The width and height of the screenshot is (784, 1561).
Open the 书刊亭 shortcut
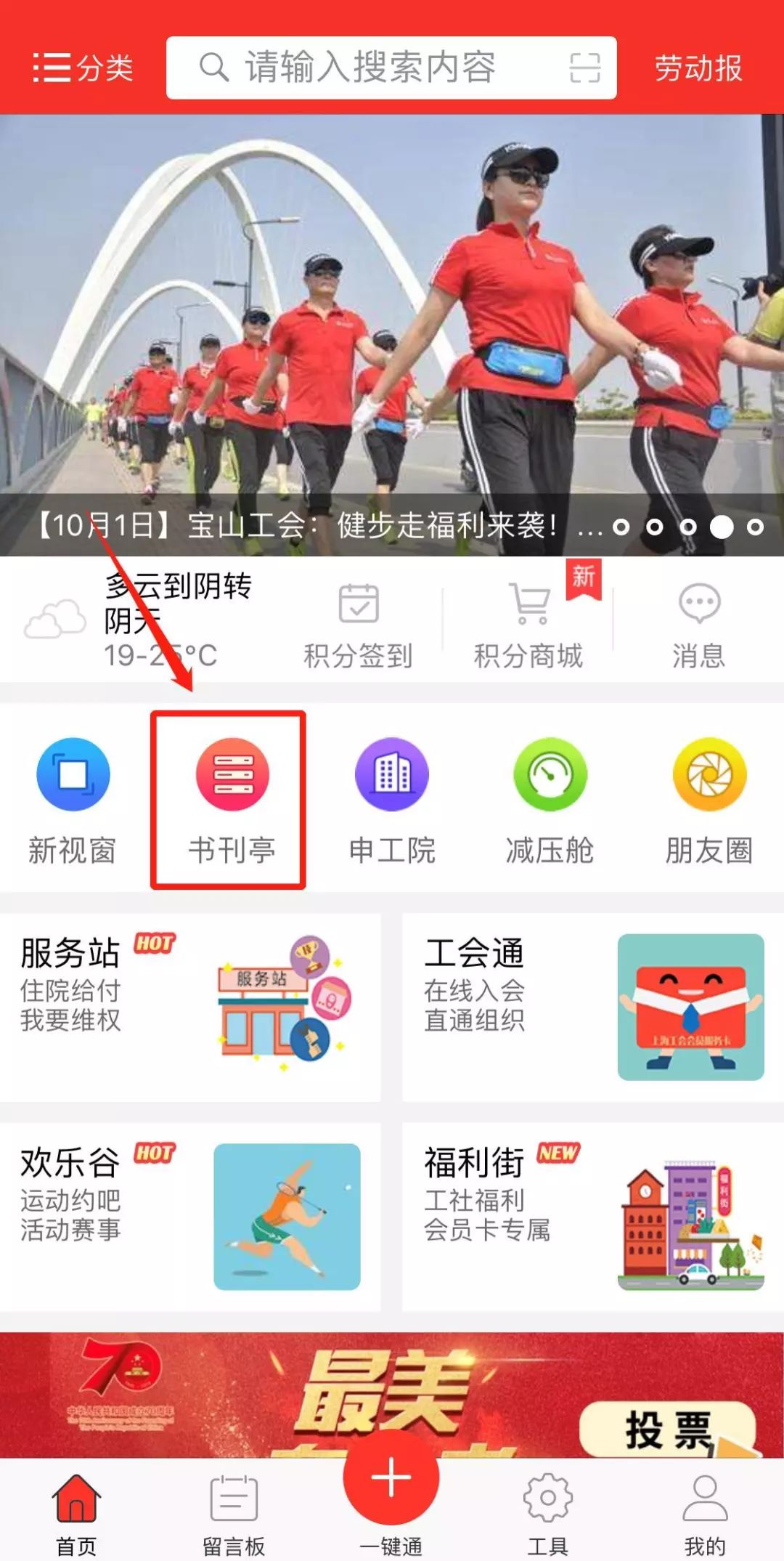(232, 799)
